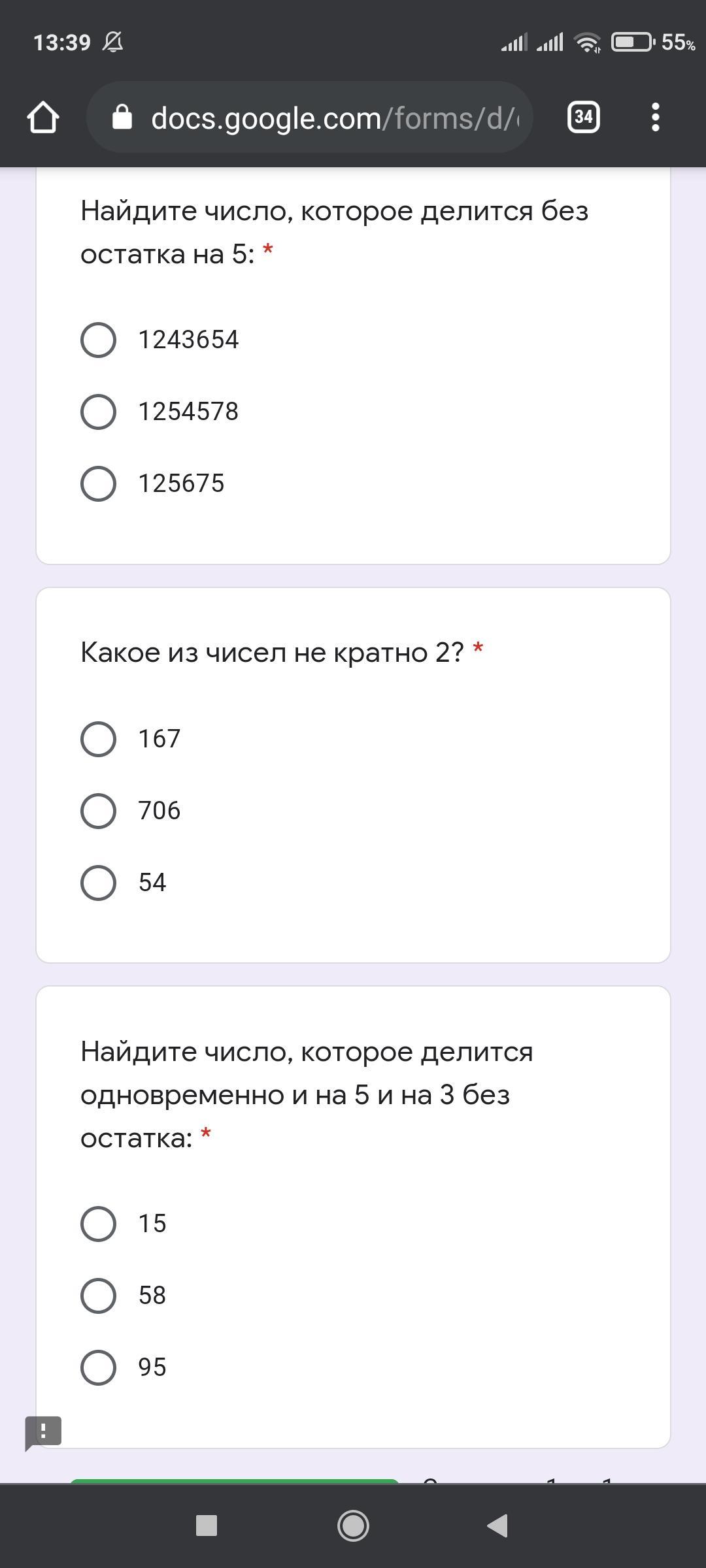Image resolution: width=706 pixels, height=1568 pixels.
Task: Open recent apps from the navigation bar
Action: click(x=207, y=1526)
